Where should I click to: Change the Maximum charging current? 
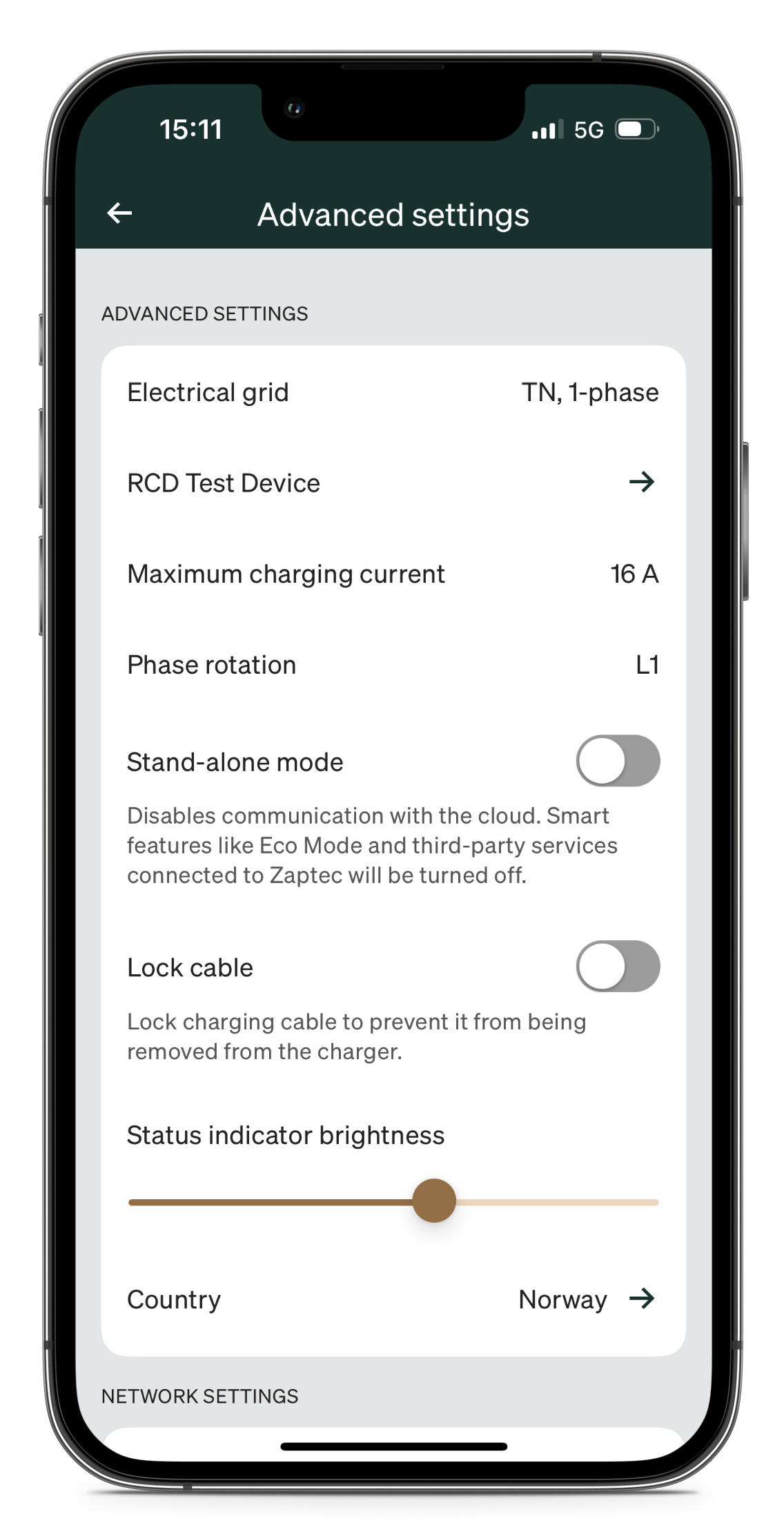click(x=393, y=574)
